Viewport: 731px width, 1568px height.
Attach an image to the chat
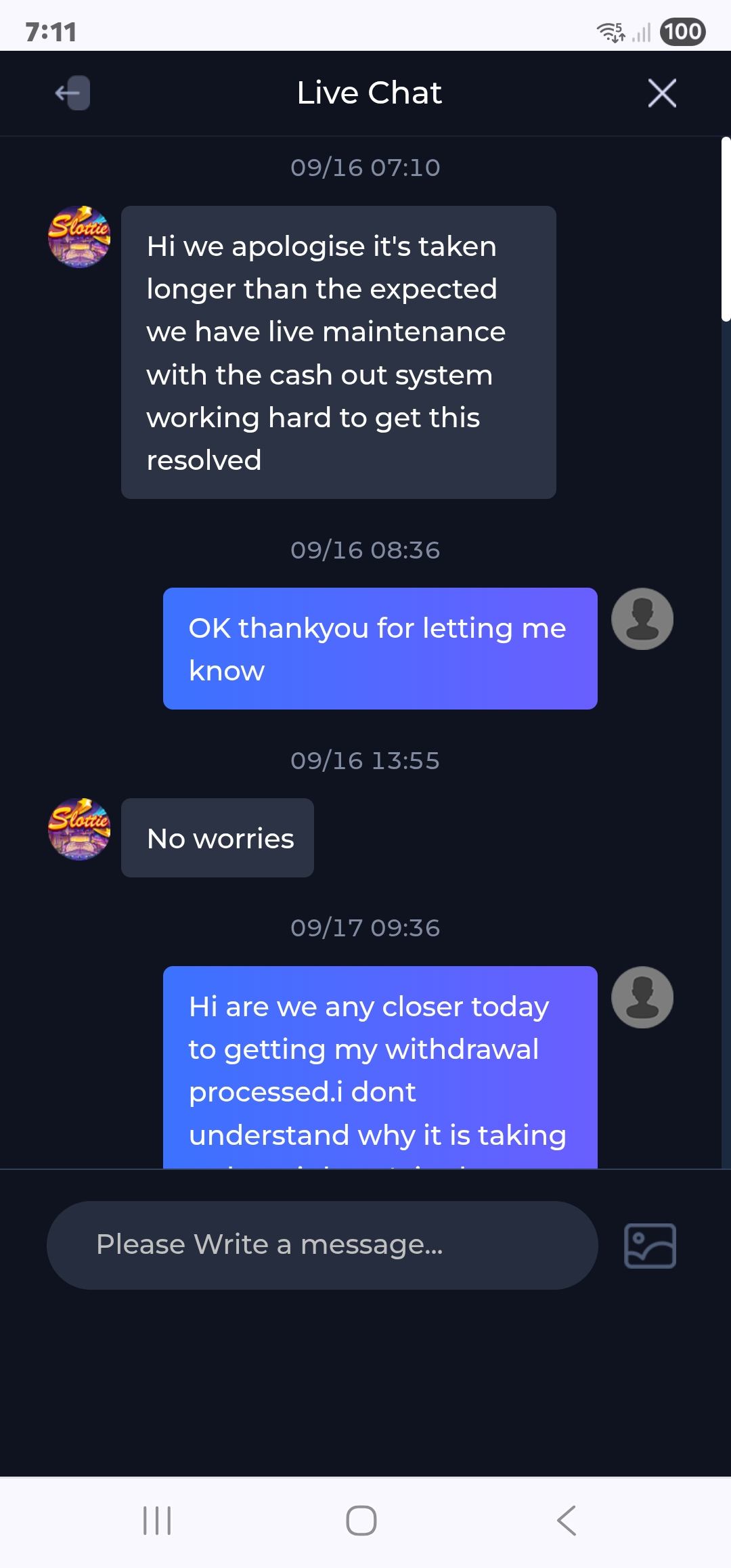click(650, 1245)
